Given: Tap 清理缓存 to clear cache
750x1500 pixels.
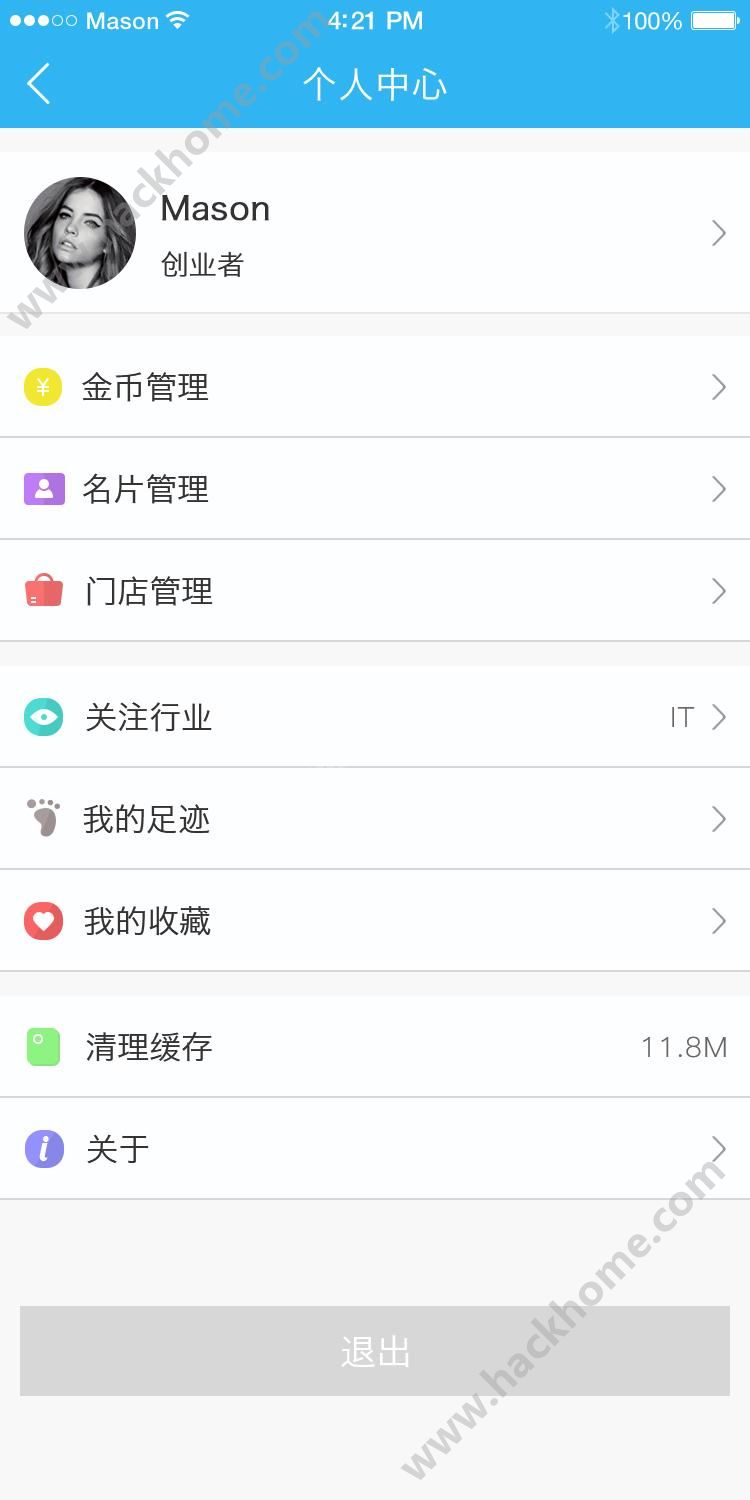Looking at the screenshot, I should (x=375, y=1047).
